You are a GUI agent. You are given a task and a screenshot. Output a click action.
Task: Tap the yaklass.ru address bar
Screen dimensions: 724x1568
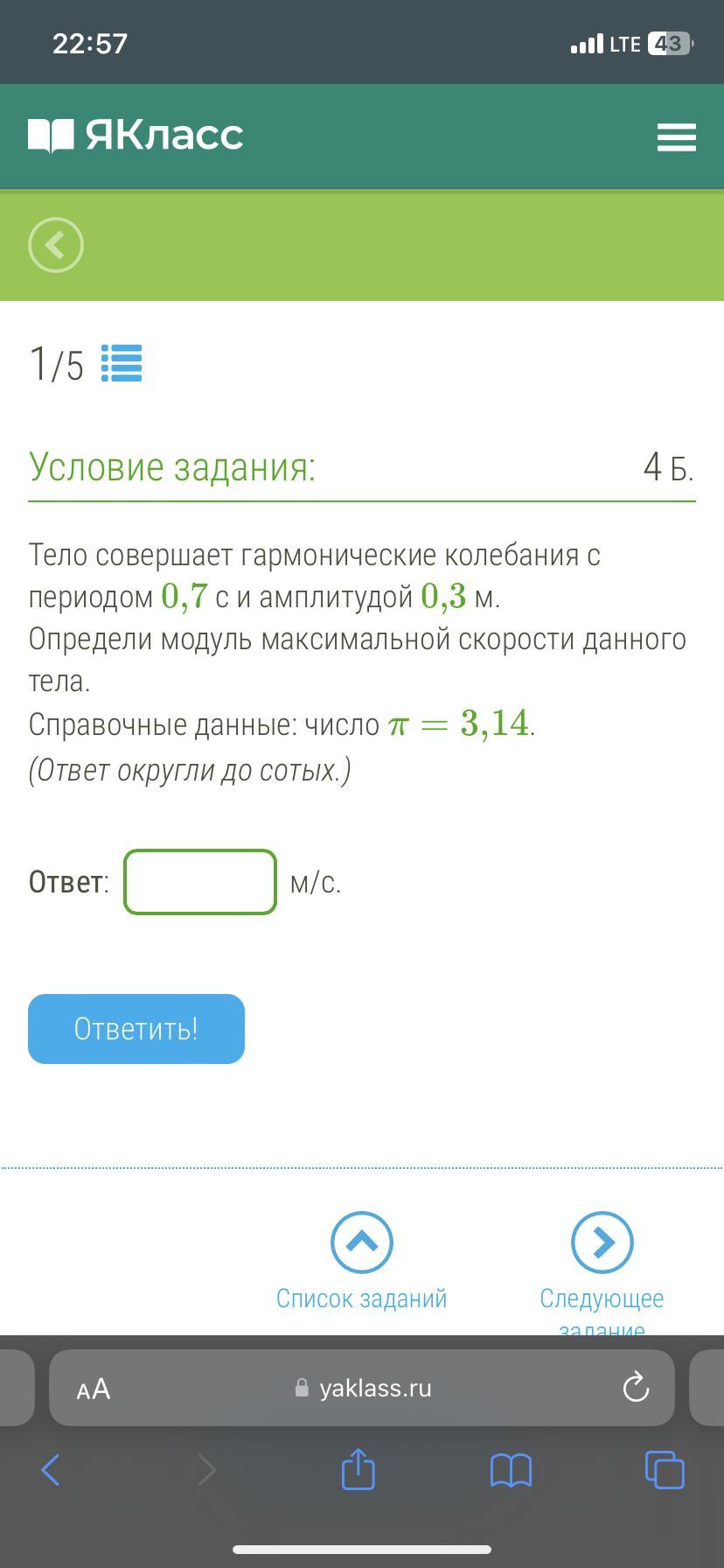(x=362, y=1388)
